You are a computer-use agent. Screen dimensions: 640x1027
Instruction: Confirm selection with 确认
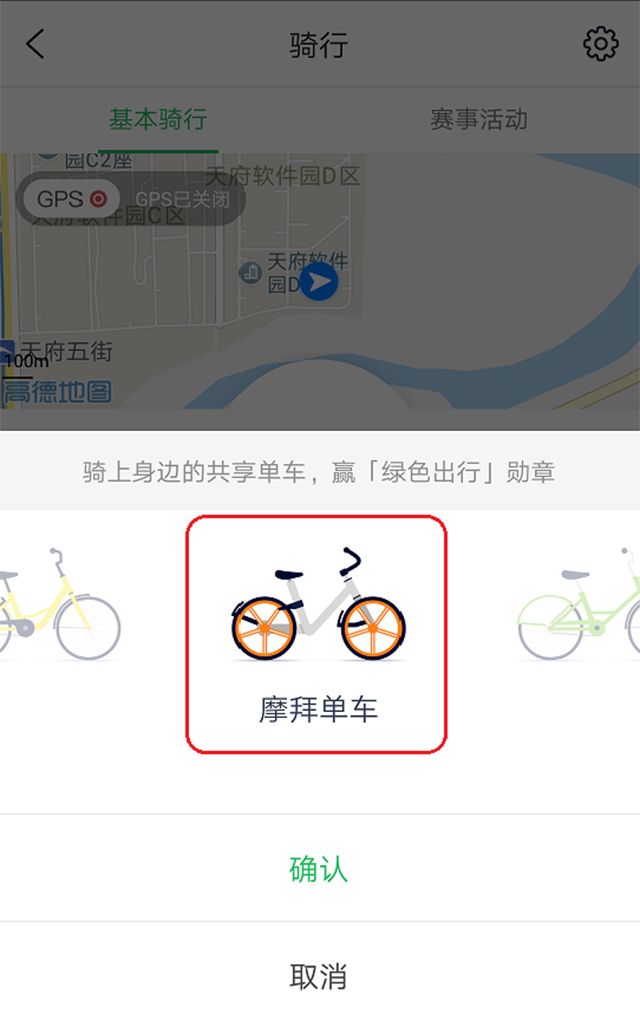(x=319, y=869)
